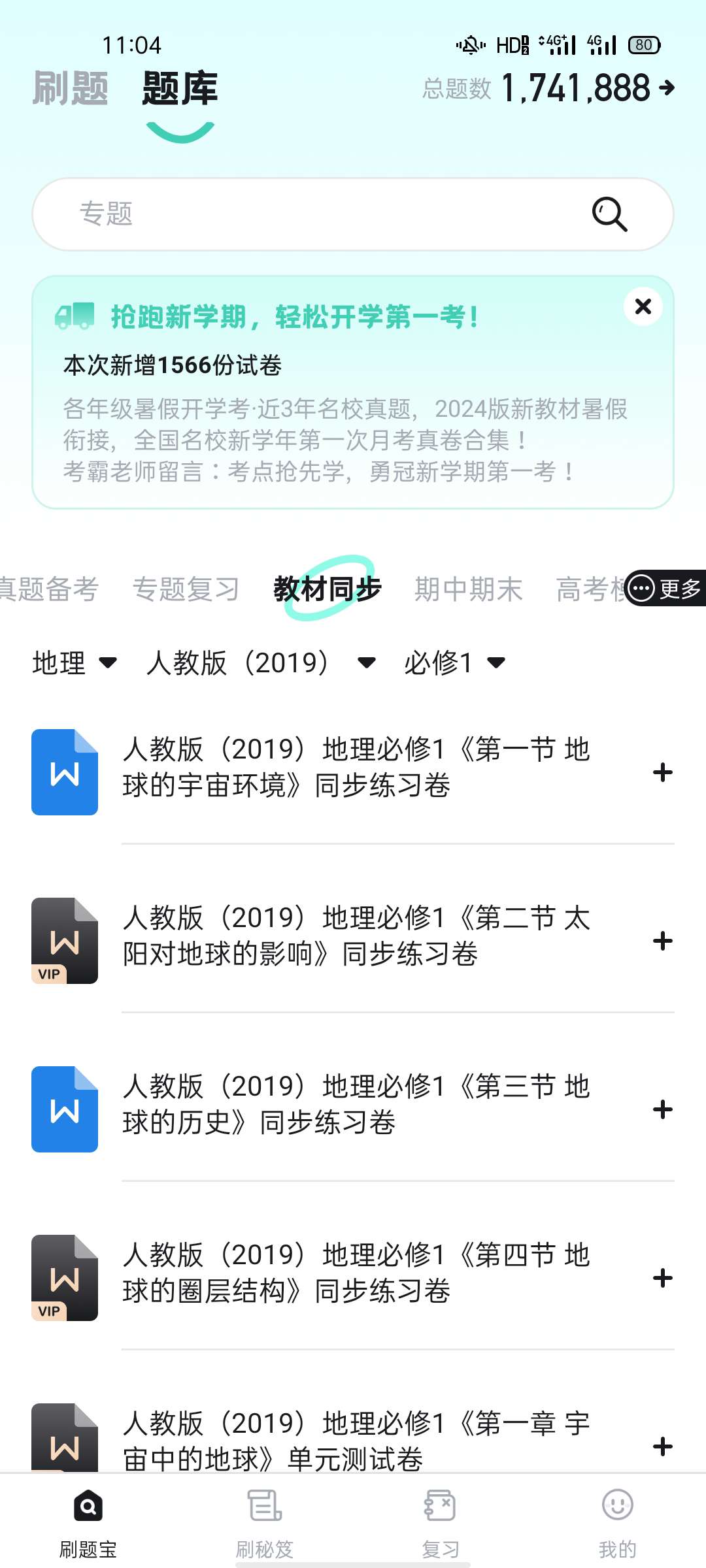This screenshot has width=706, height=1568.
Task: Open 第一章 宇宙中的地球 单元测试卷
Action: pos(356,1441)
